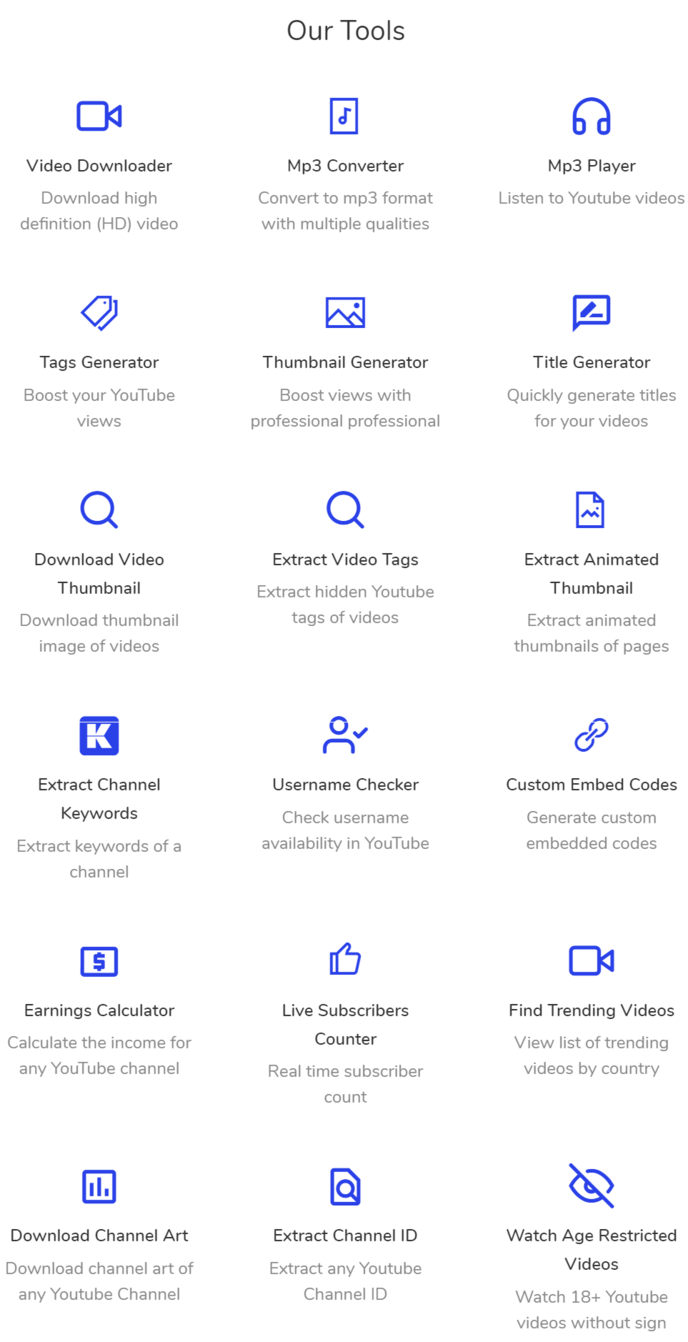Image resolution: width=688 pixels, height=1342 pixels.
Task: Open Extract Video Tags
Action: coord(345,559)
